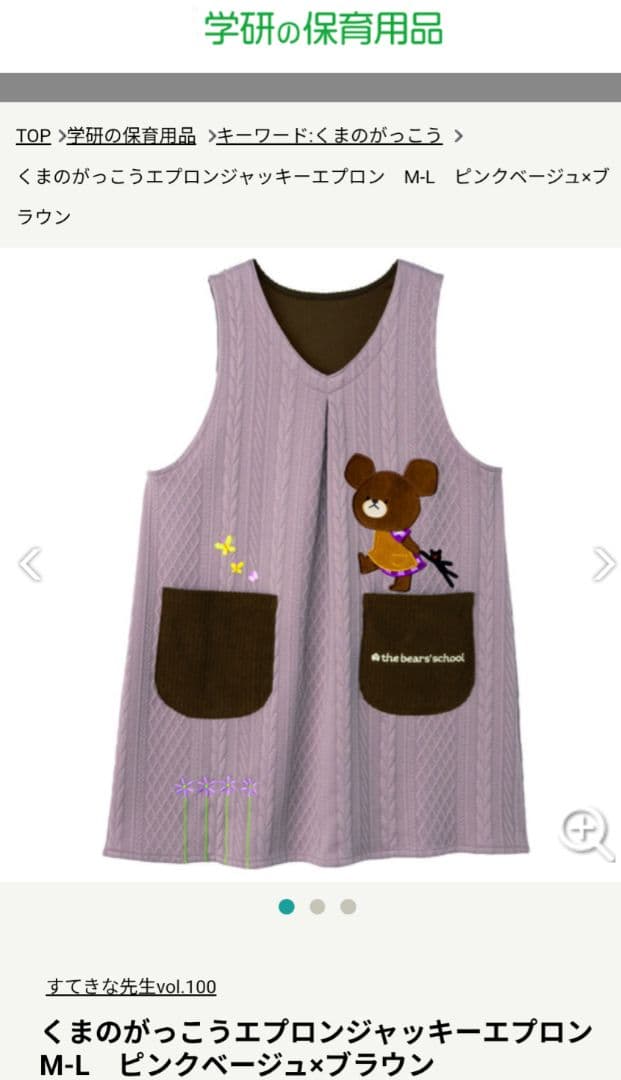Screen dimensions: 621x1080
Task: Open the すてきな先生vol.100 link
Action: pos(131,987)
